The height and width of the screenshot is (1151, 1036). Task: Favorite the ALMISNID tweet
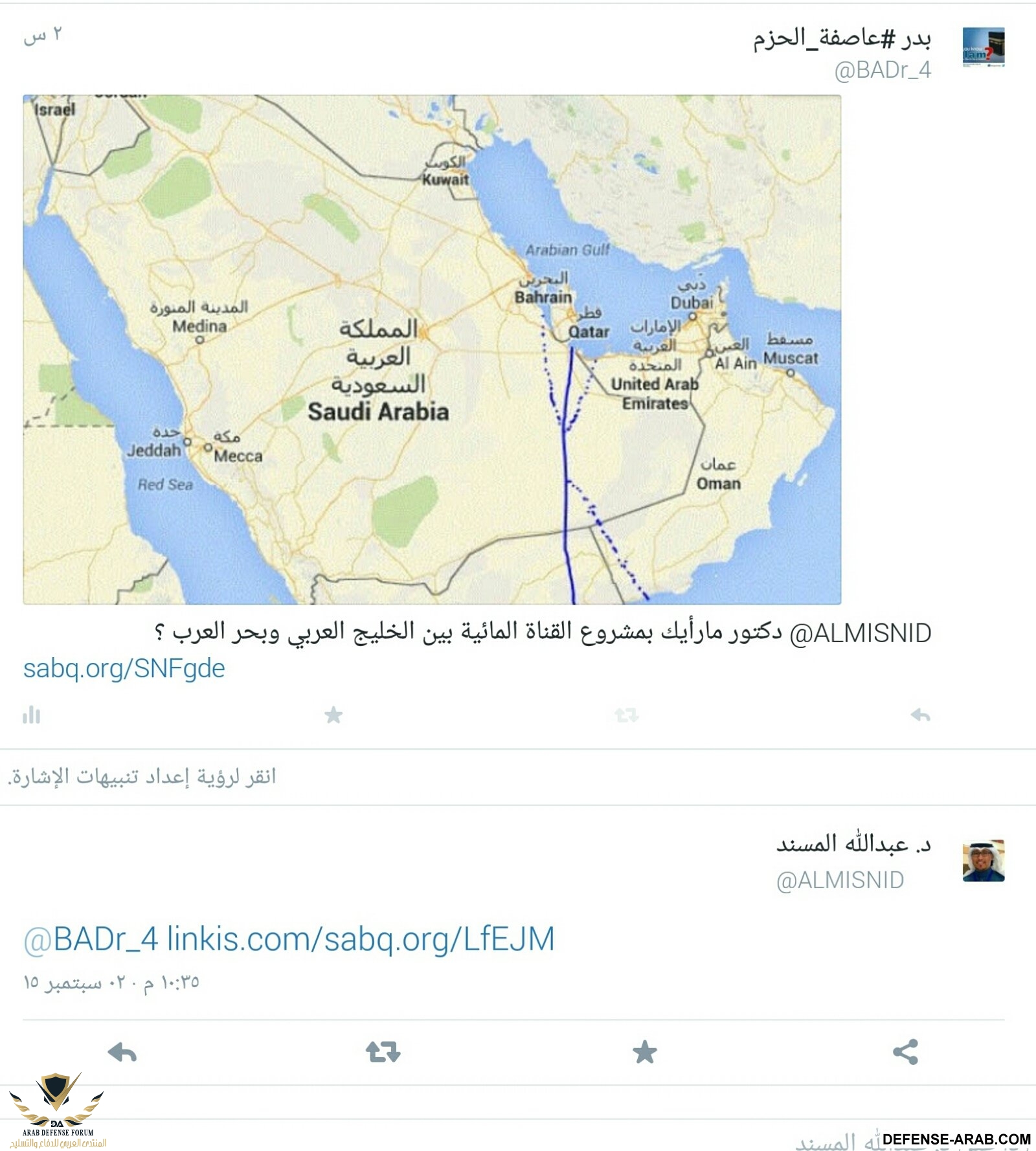(644, 1053)
